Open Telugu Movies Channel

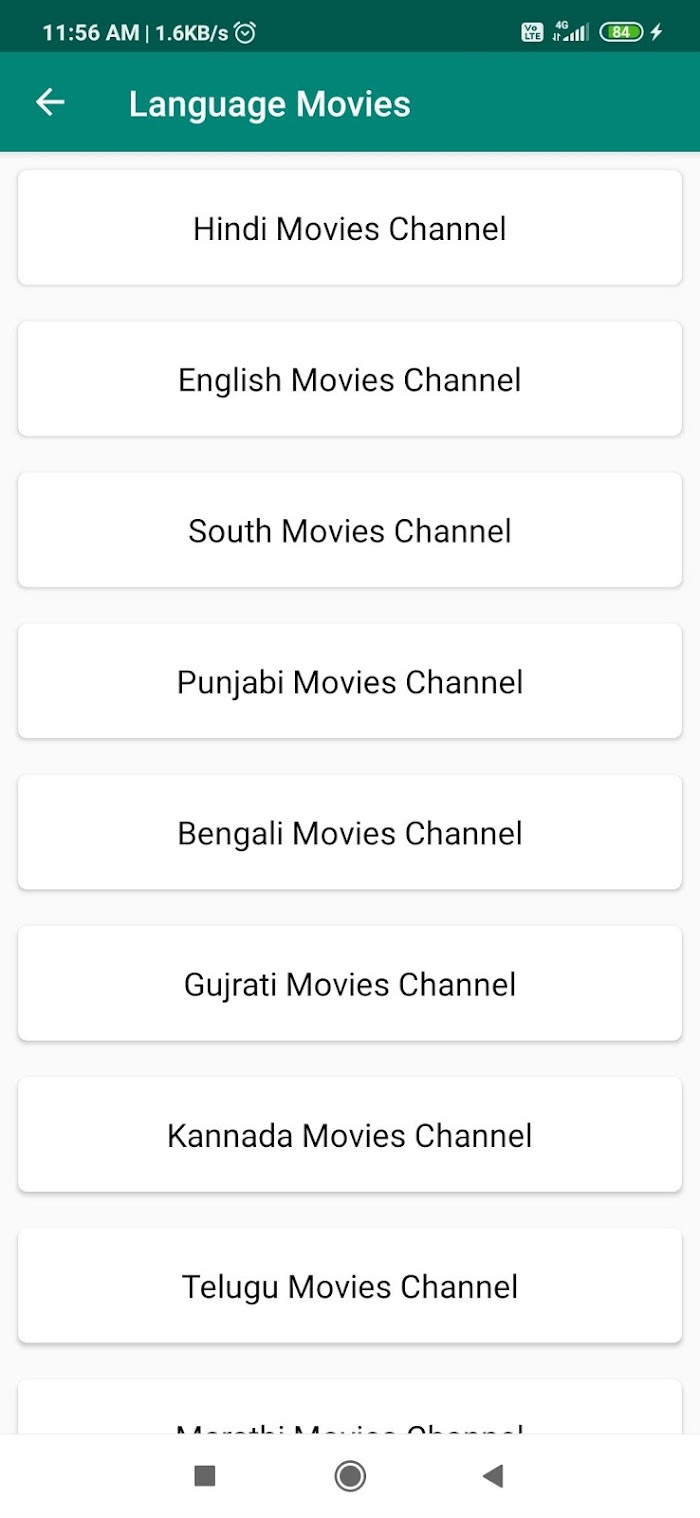[x=350, y=1285]
